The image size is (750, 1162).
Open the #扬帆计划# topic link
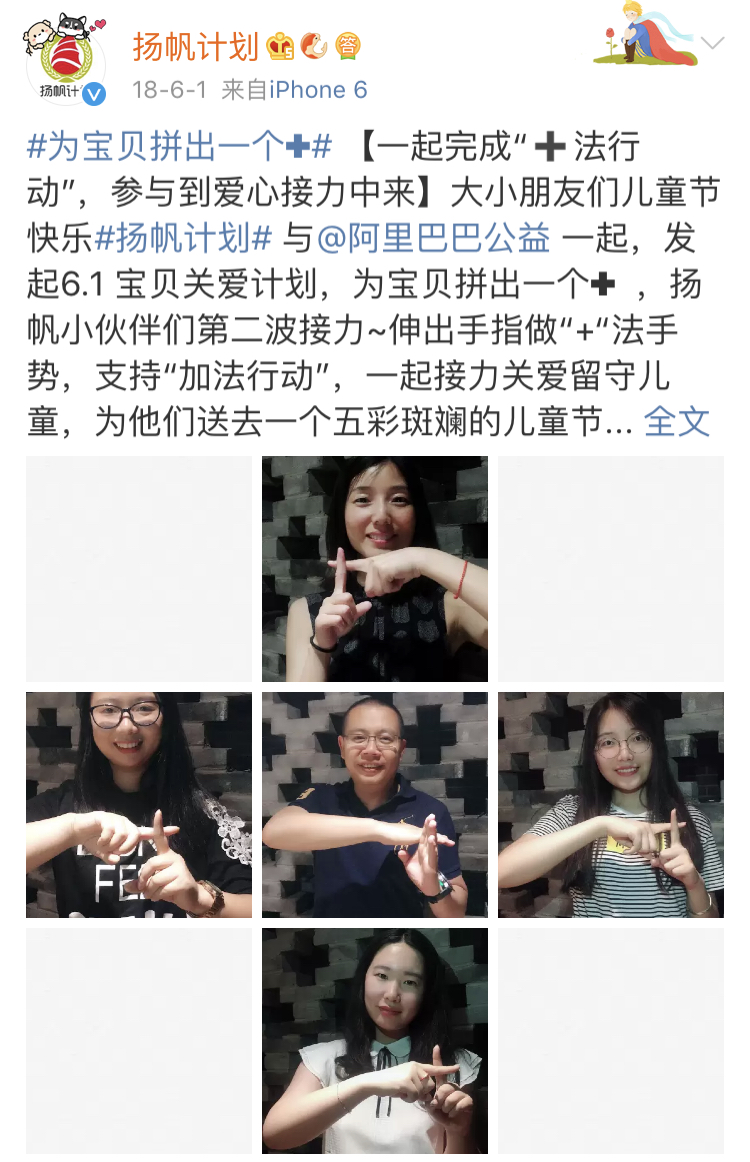coord(184,239)
